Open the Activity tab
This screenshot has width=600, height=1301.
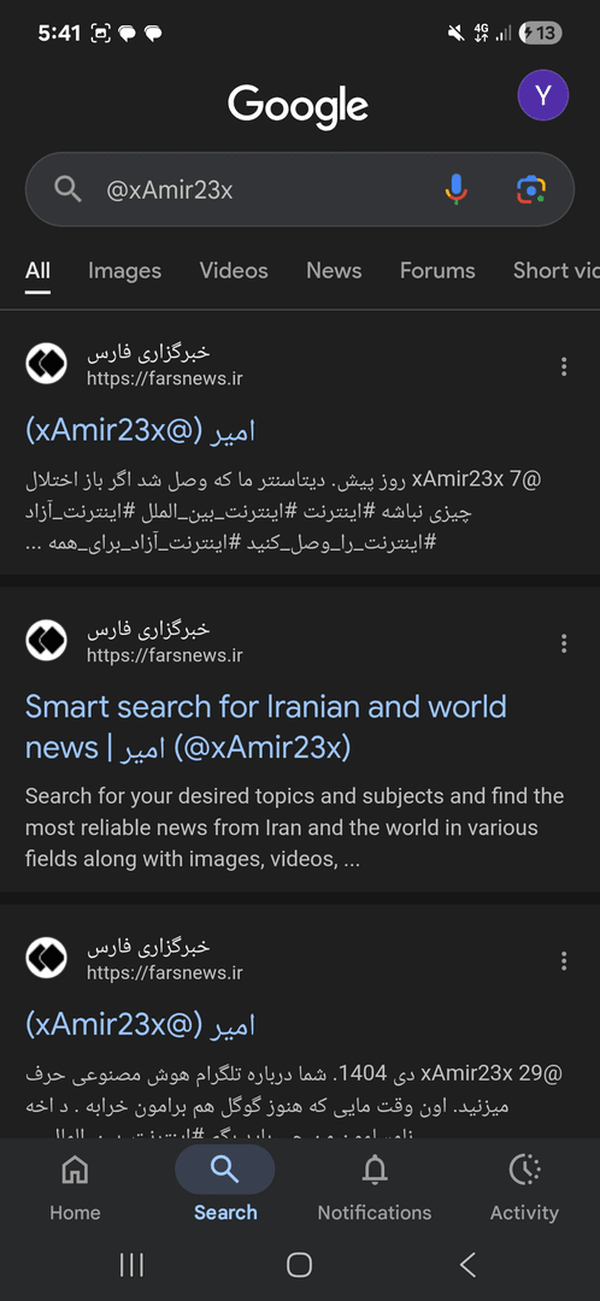524,1189
